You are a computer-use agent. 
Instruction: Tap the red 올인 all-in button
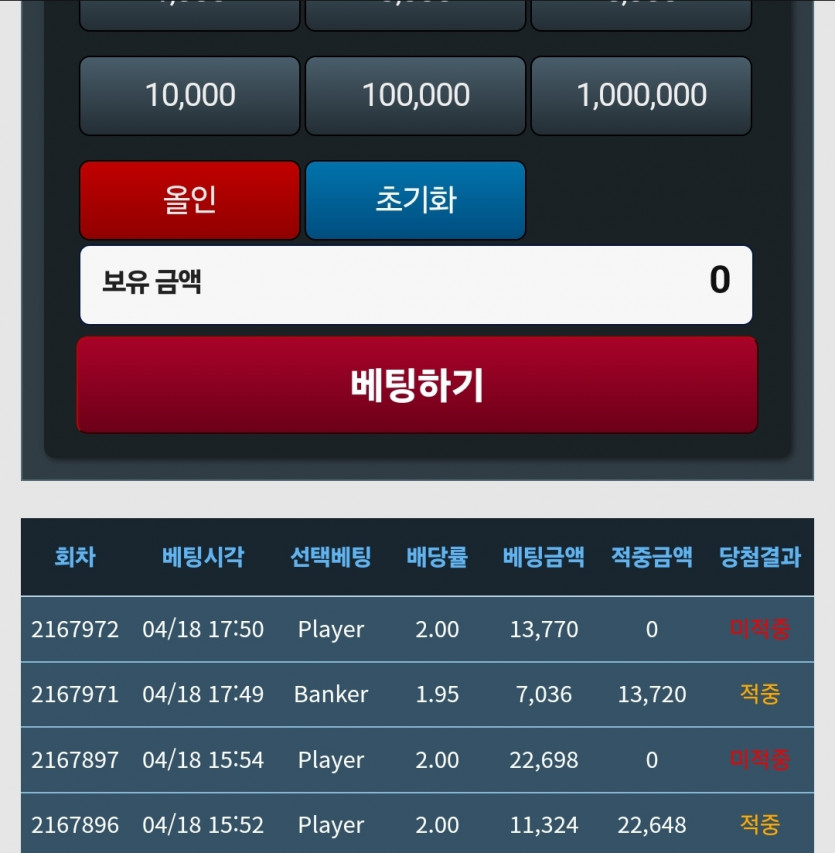point(190,200)
